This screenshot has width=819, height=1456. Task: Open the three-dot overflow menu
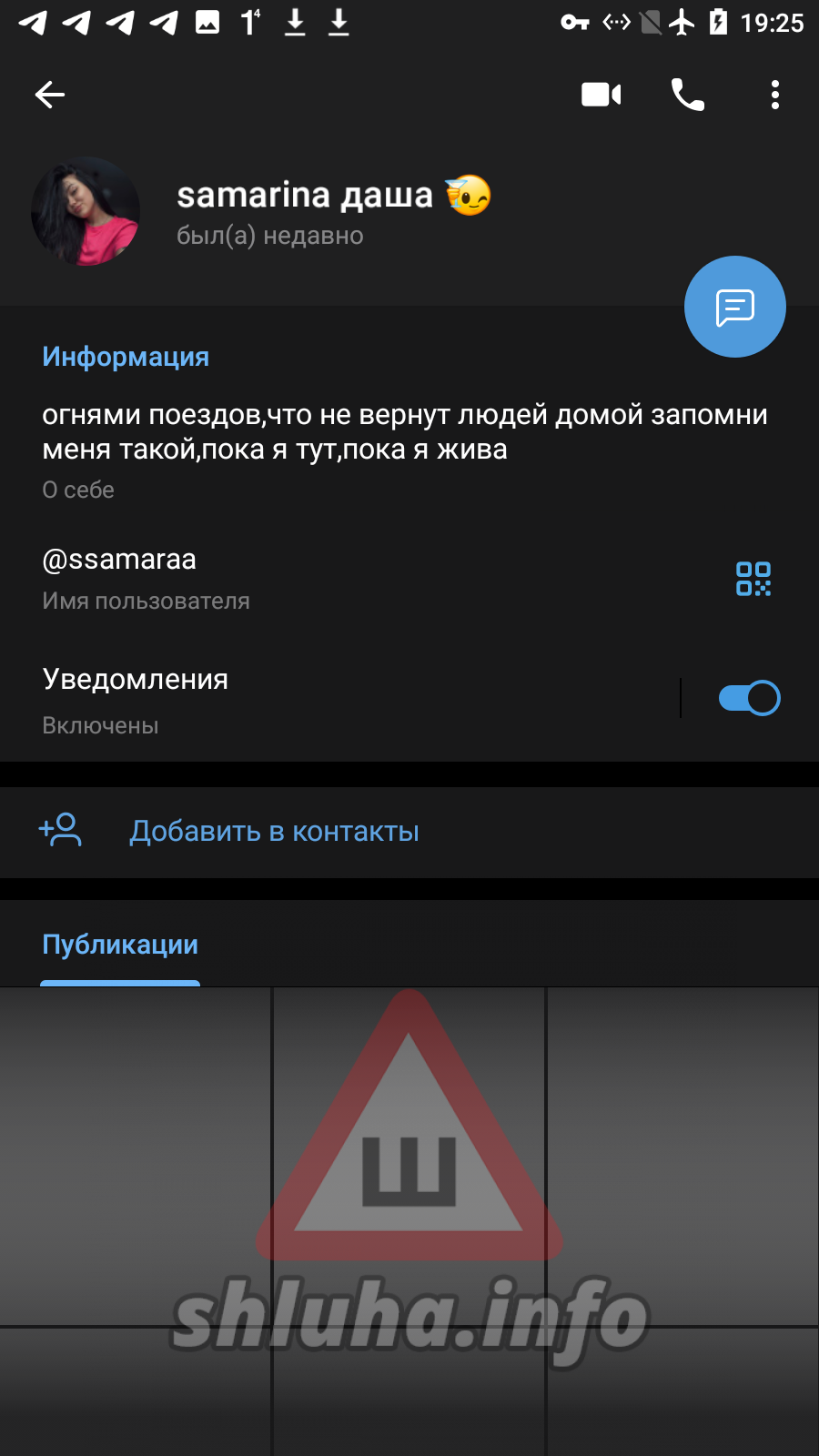pos(774,95)
